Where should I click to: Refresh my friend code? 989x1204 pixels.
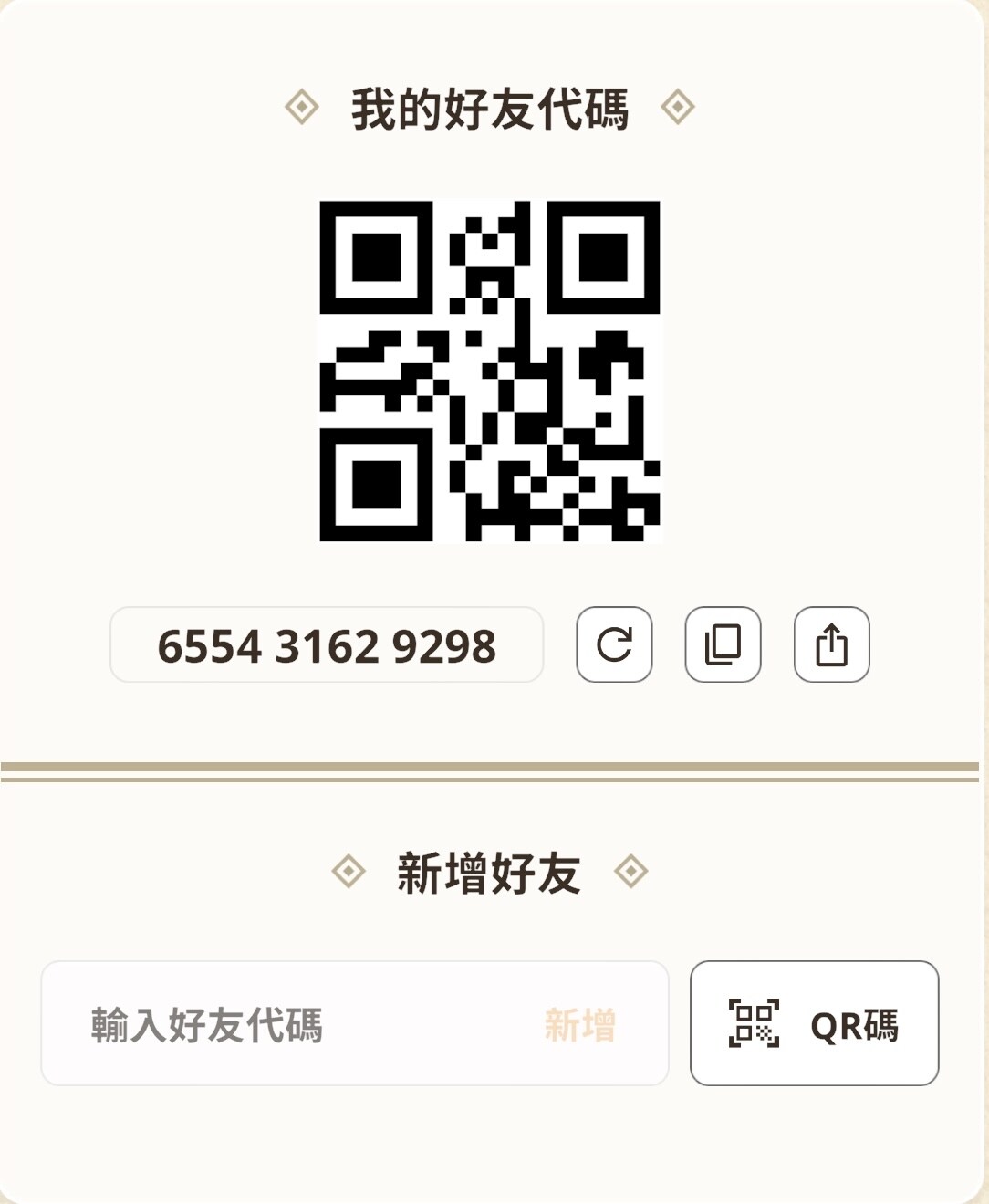pos(614,644)
